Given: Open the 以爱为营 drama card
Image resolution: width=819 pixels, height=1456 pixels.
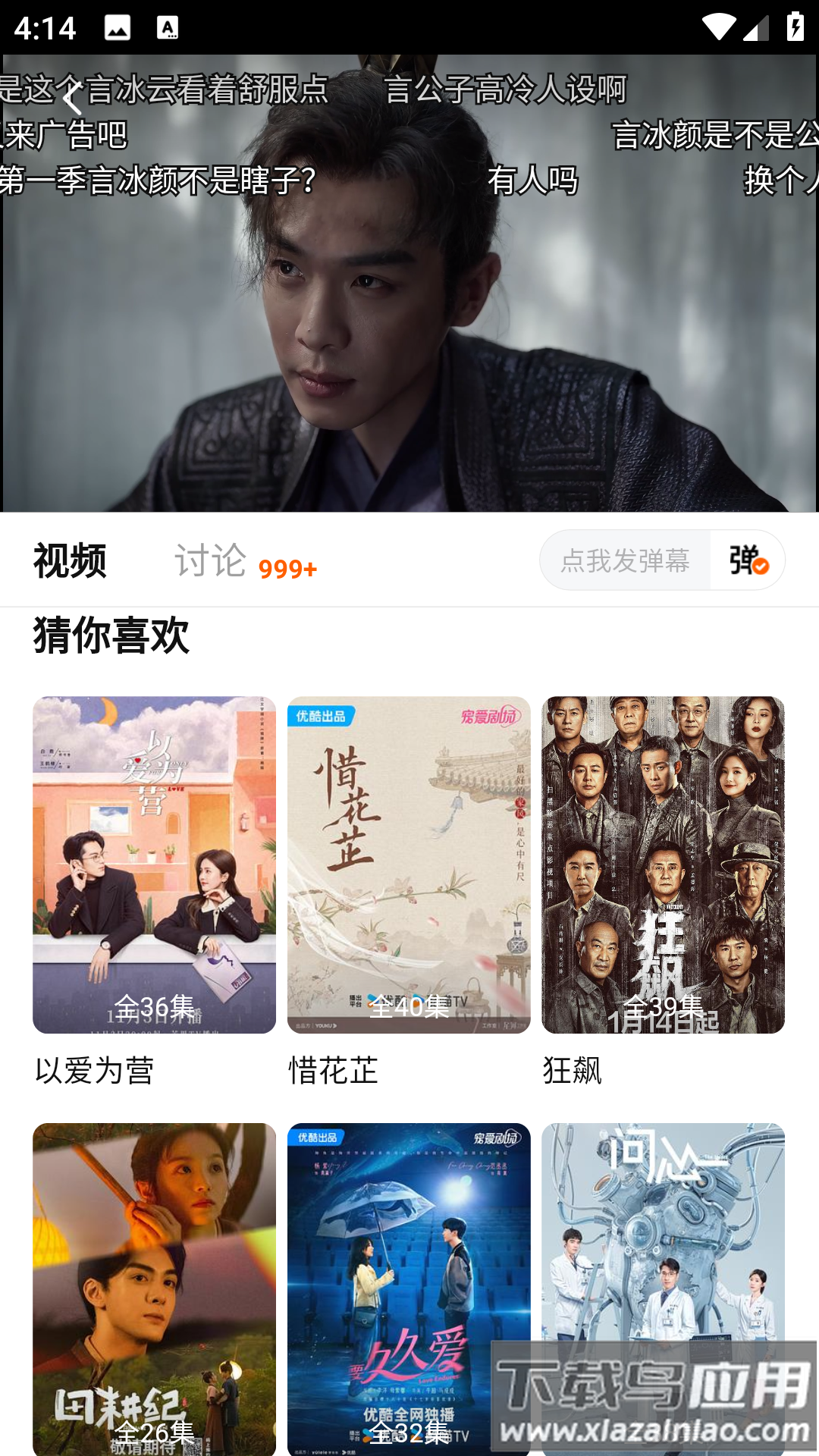Looking at the screenshot, I should 154,864.
